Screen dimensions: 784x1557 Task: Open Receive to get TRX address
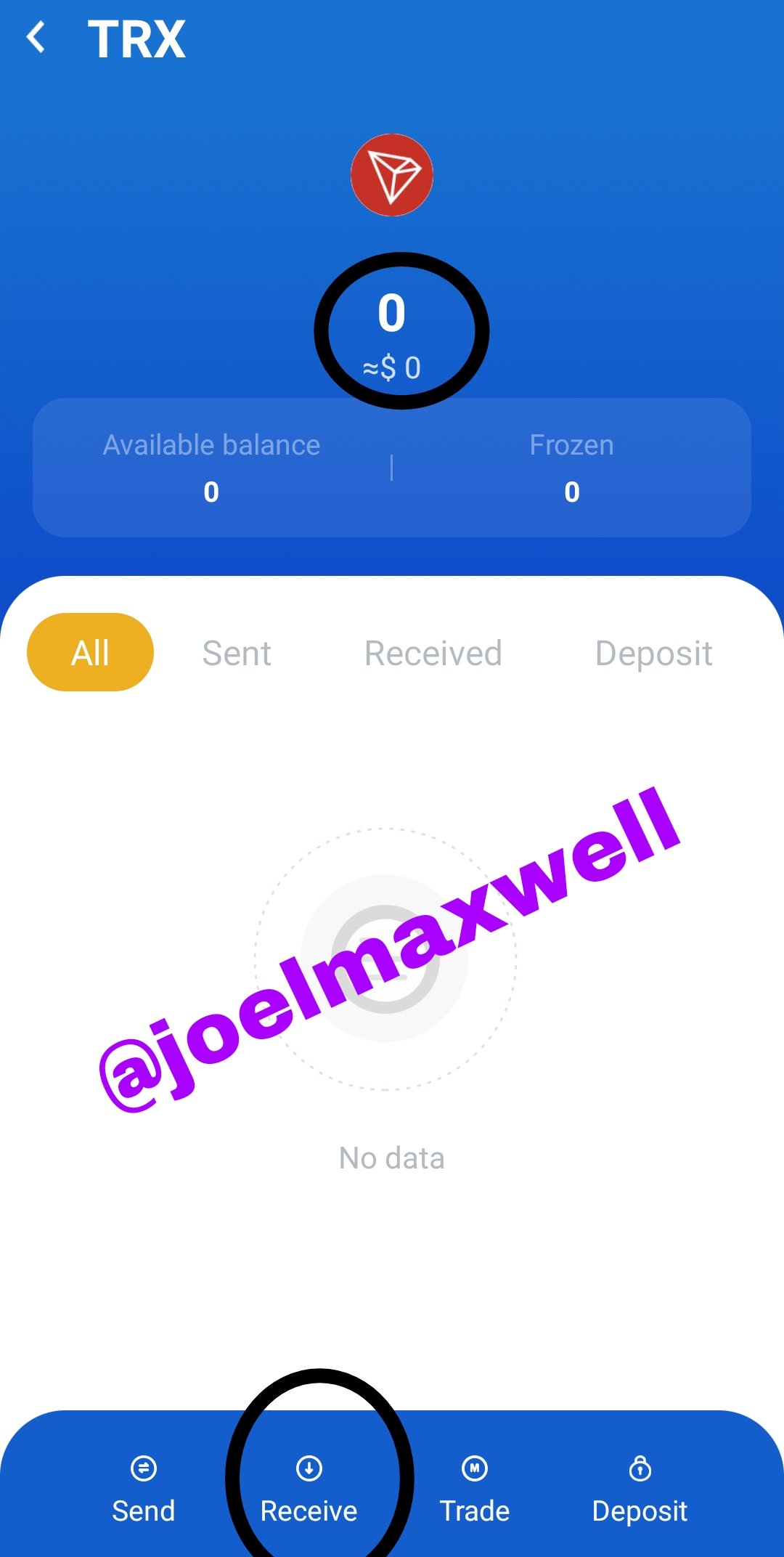point(309,1489)
